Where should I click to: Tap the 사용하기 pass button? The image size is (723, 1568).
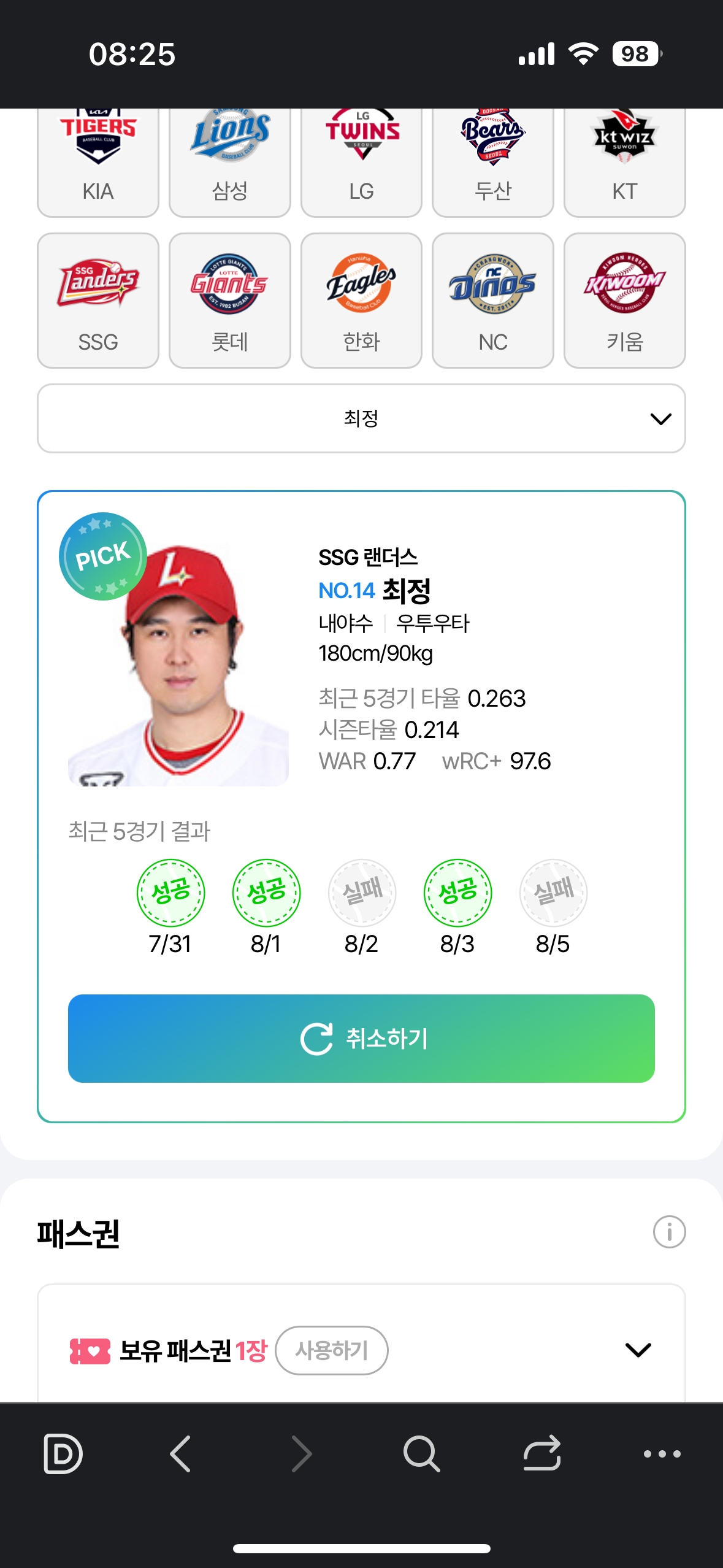pos(332,1350)
